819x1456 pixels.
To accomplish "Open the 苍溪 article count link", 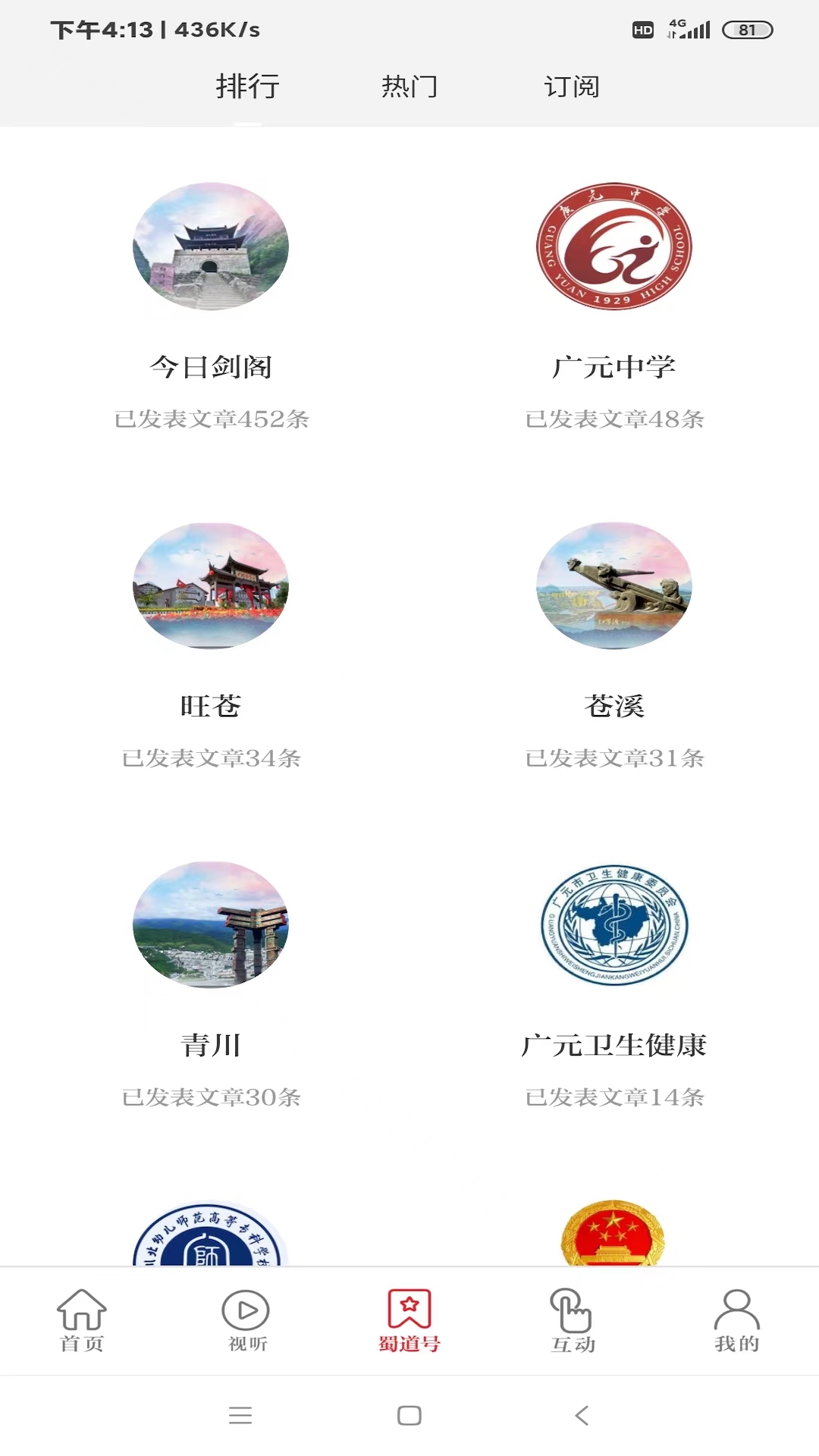I will click(x=616, y=758).
